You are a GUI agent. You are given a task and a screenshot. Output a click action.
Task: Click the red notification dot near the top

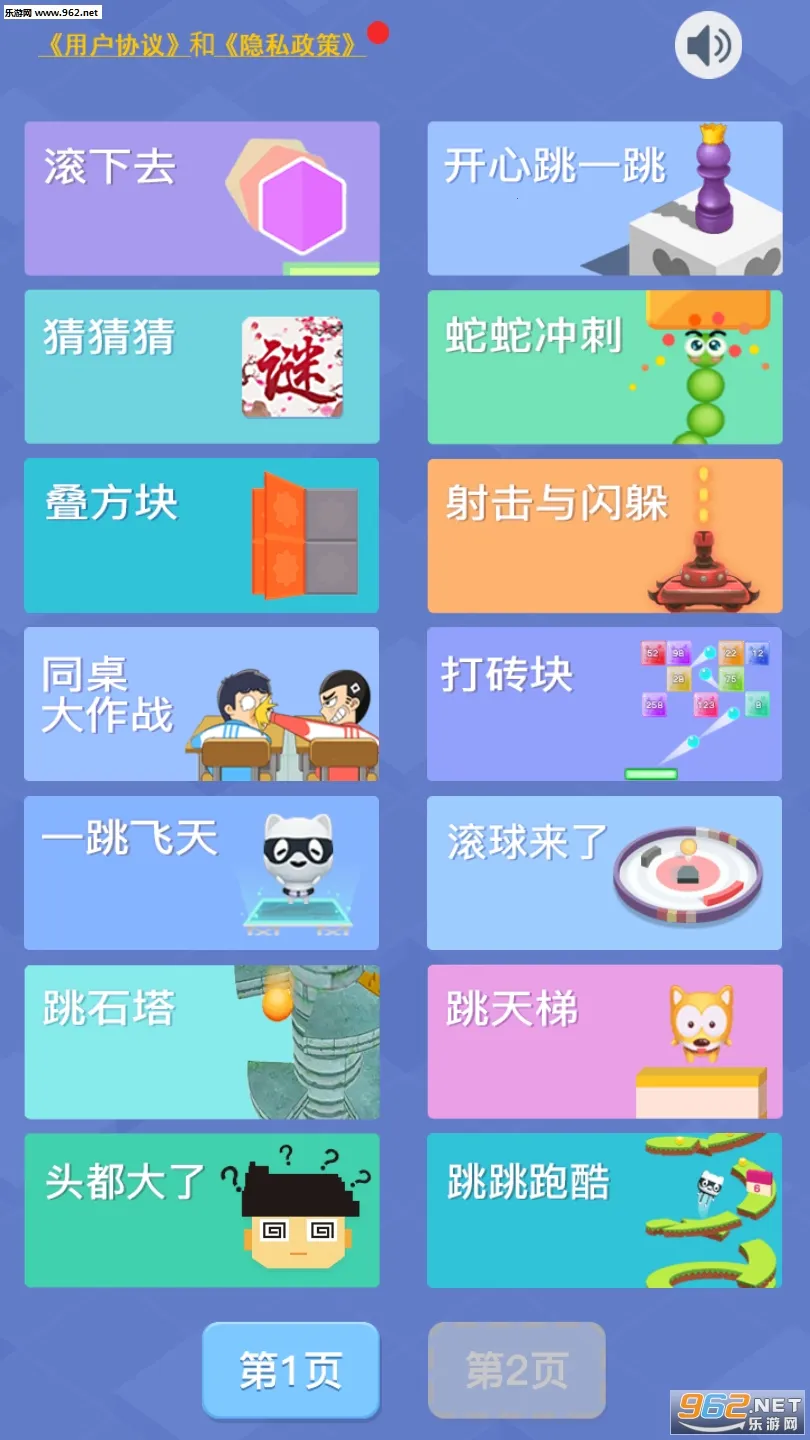point(378,31)
